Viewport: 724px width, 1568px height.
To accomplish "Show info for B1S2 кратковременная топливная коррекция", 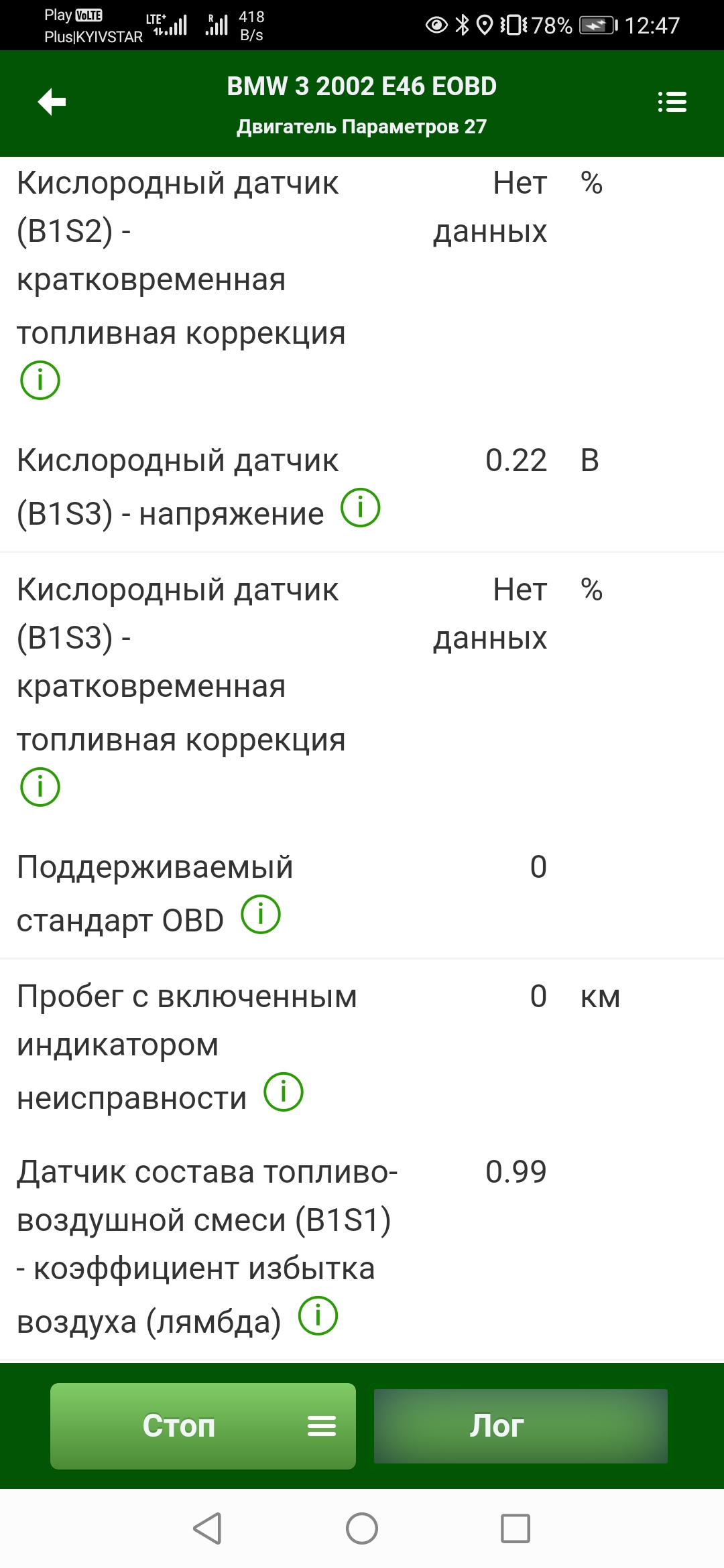I will coord(40,380).
